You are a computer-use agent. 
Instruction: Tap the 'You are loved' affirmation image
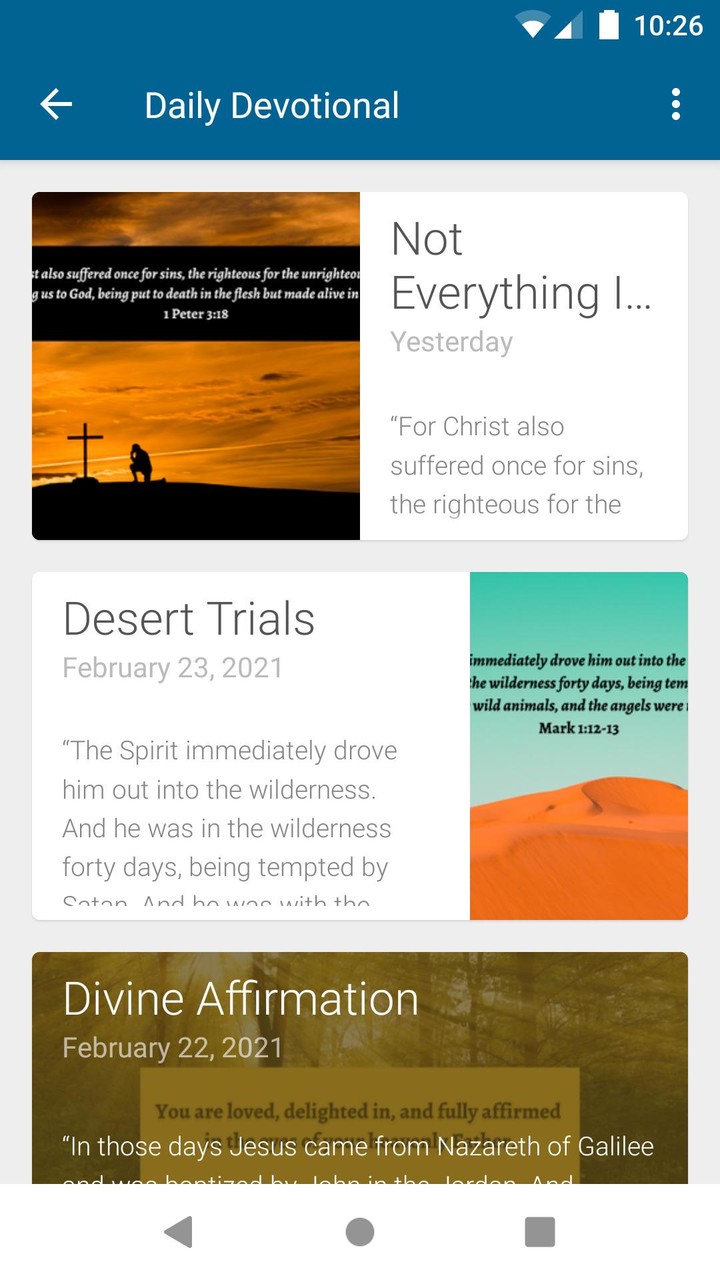[x=360, y=1110]
